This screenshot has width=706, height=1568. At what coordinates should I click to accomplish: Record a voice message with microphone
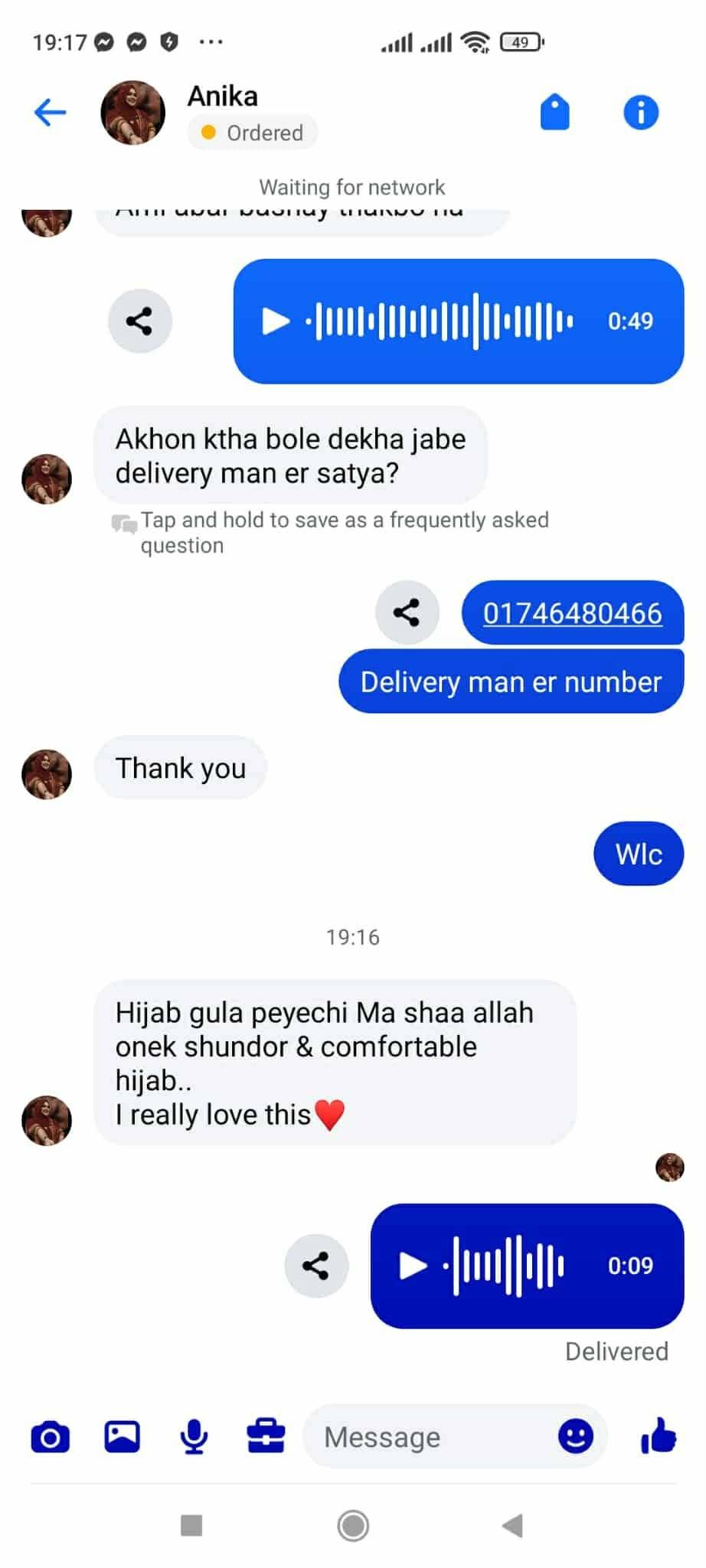194,1436
